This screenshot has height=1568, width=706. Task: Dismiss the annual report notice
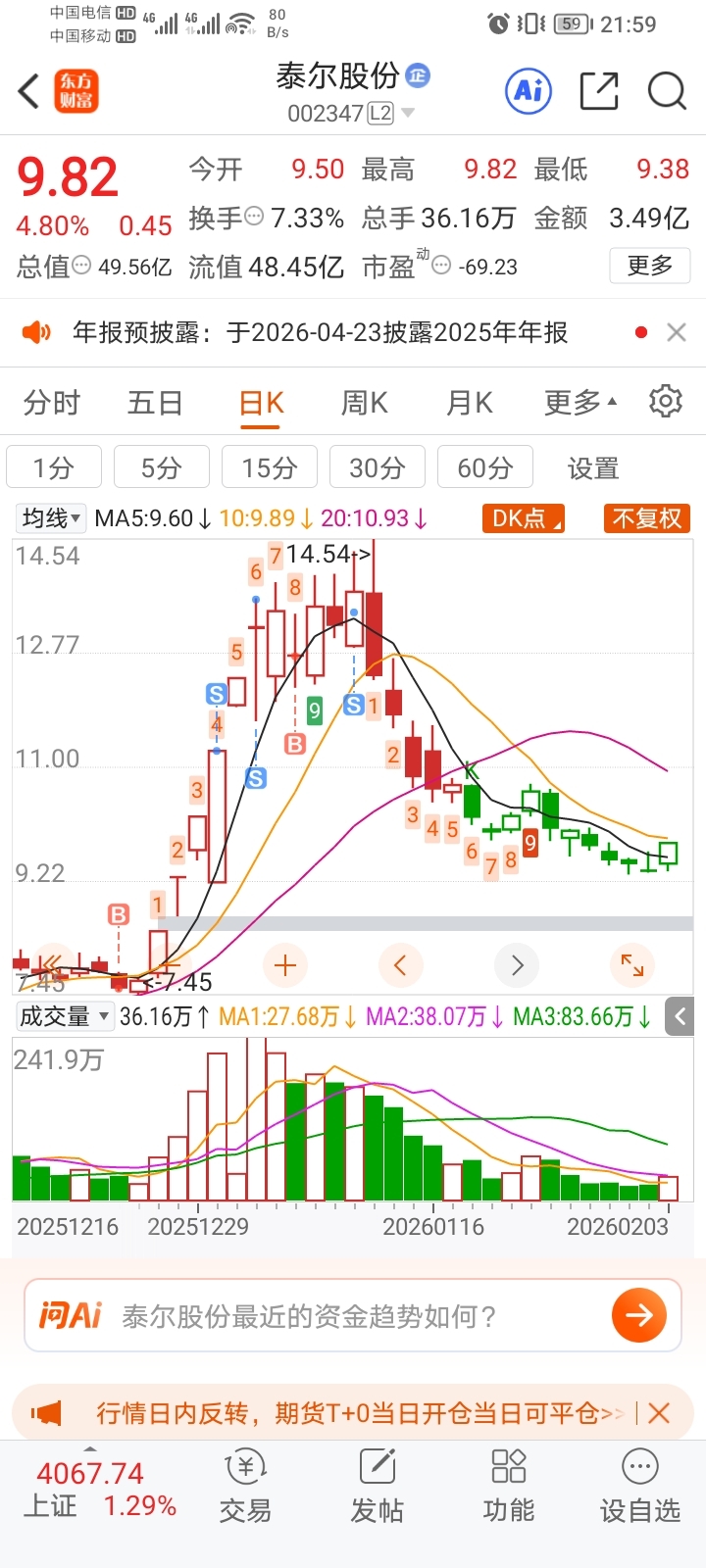tap(676, 333)
